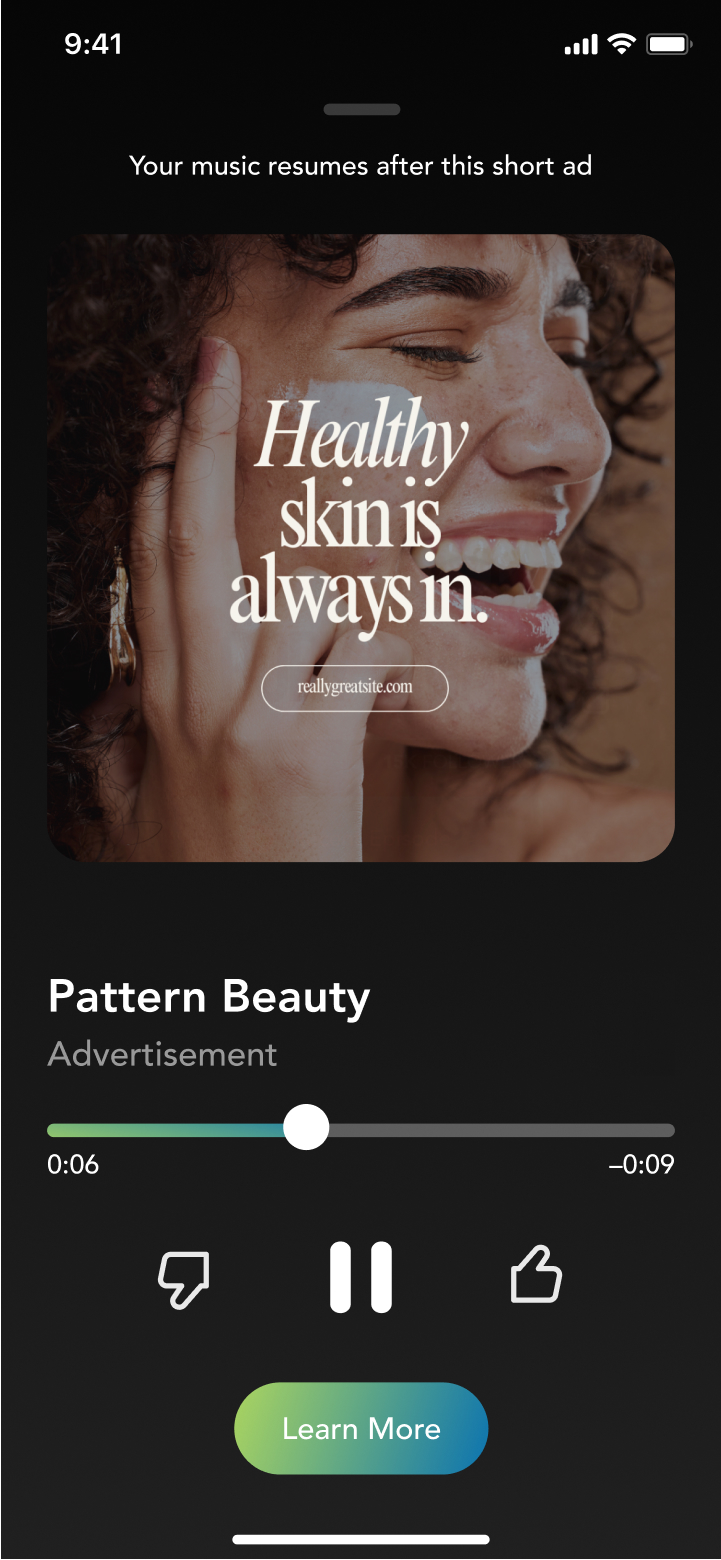
Task: Tap the sheet grabber handle at top
Action: (361, 110)
